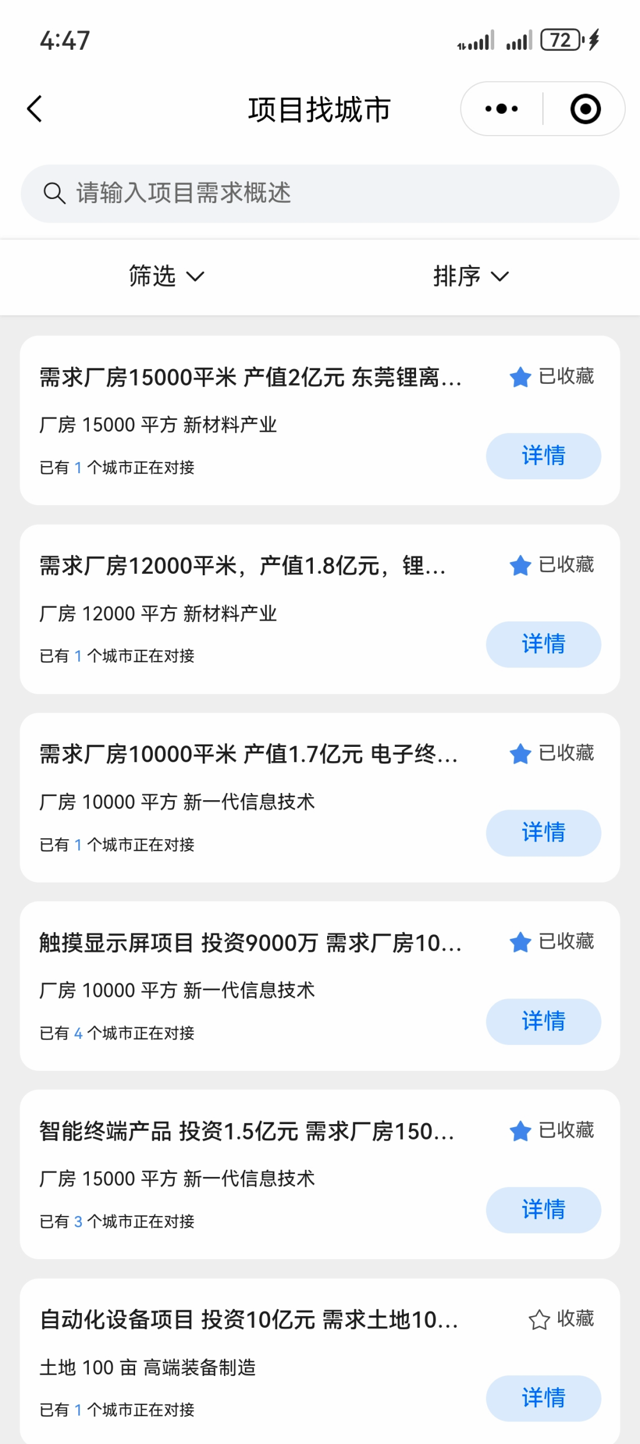Favorite the 自动化设备项目 with 收藏 star
Viewport: 640px width, 1444px height.
[x=561, y=1319]
